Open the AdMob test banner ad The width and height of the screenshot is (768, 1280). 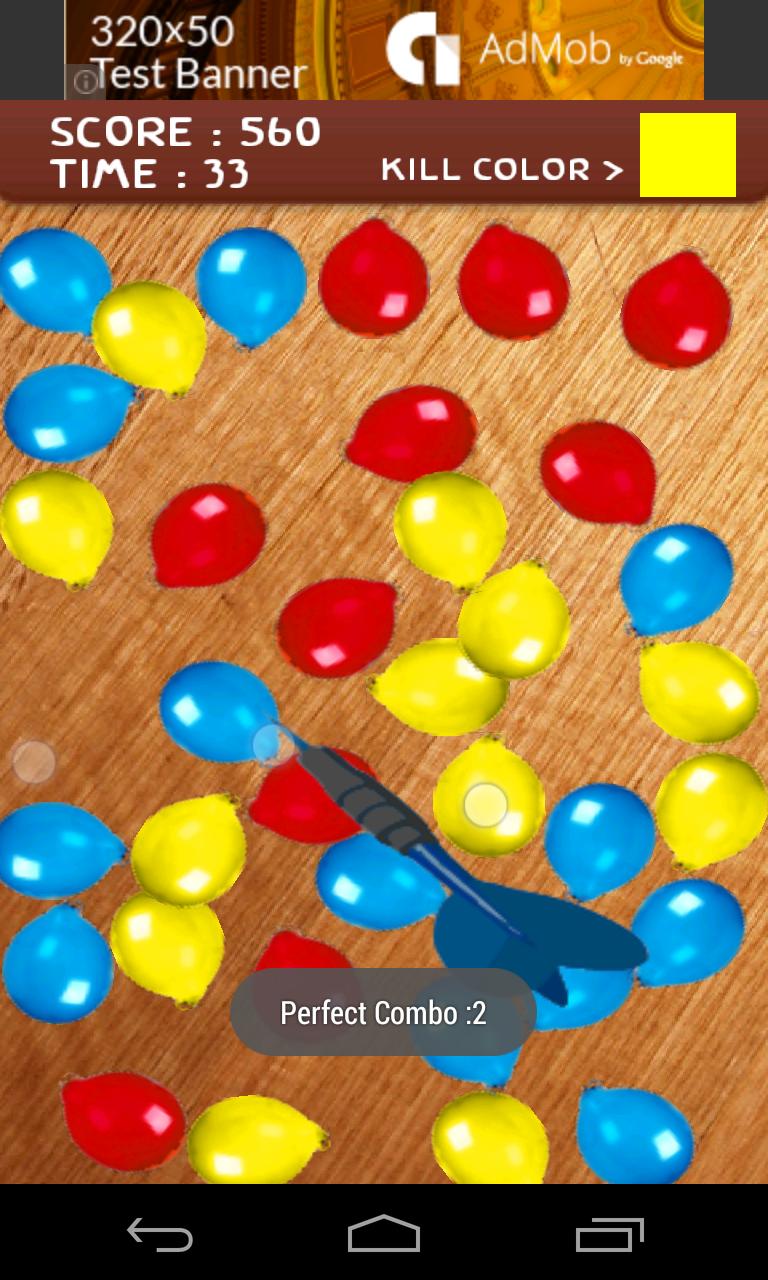pyautogui.click(x=384, y=50)
